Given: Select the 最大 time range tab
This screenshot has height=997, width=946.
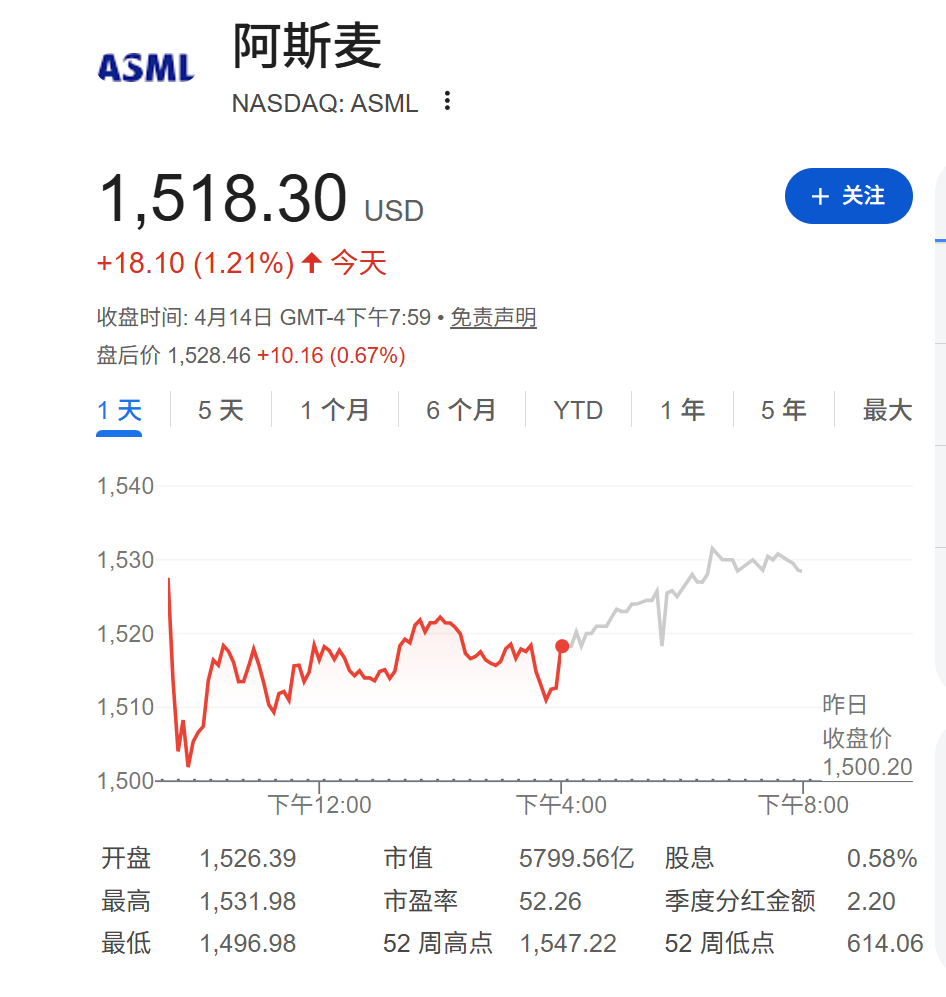Looking at the screenshot, I should tap(886, 409).
